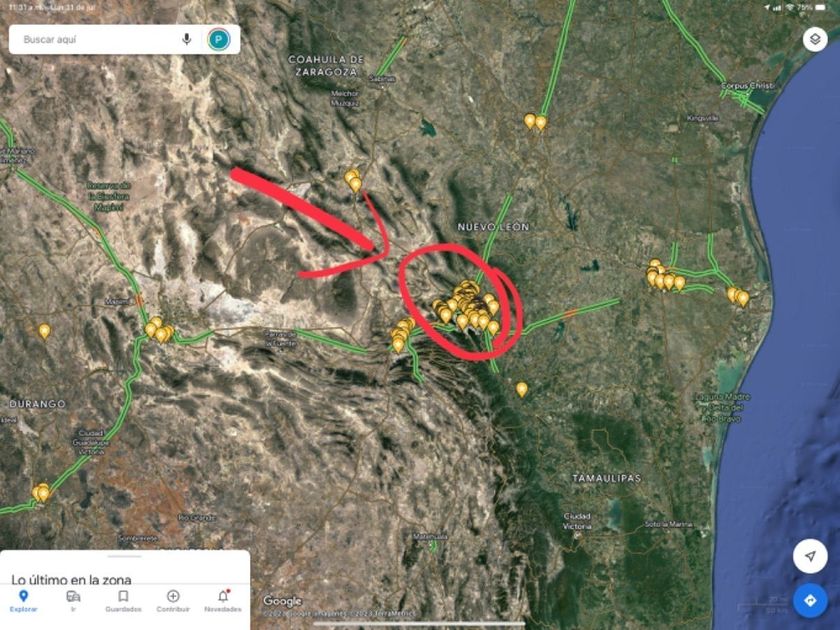Open directions with the blue floating button
The width and height of the screenshot is (840, 630).
[x=810, y=601]
